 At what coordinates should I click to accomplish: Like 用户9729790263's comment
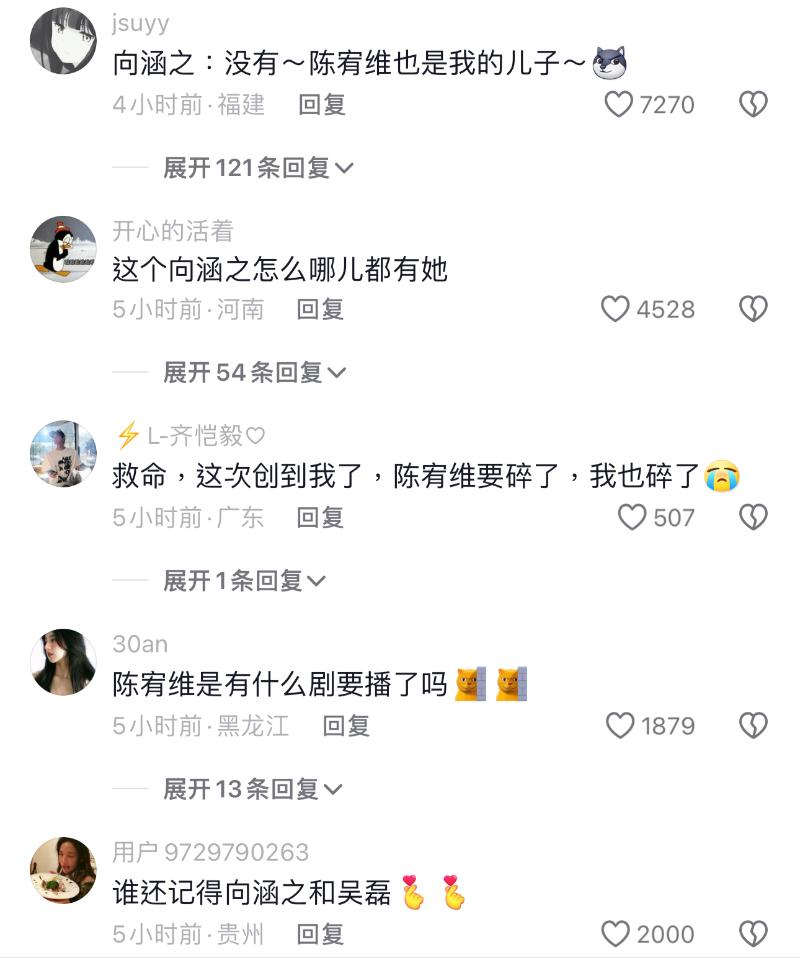point(616,934)
